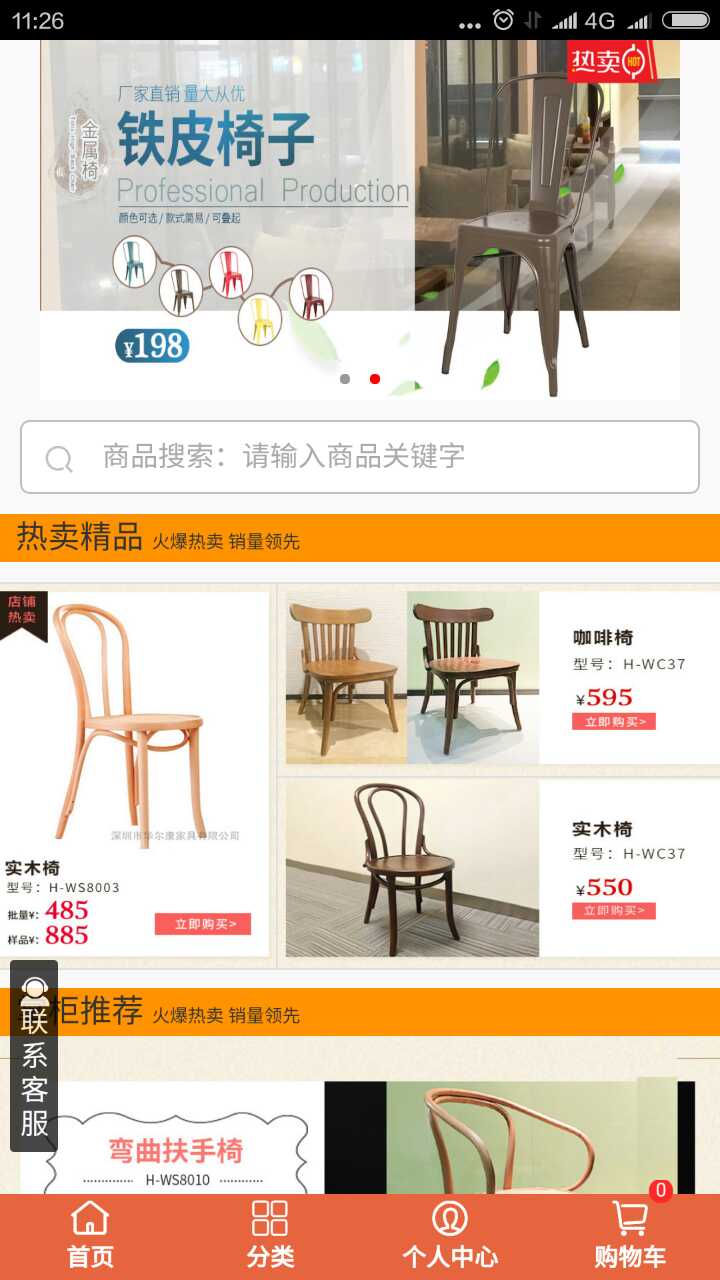Open the 购物车 shopping cart tab
Viewport: 720px width, 1280px height.
(x=630, y=1236)
